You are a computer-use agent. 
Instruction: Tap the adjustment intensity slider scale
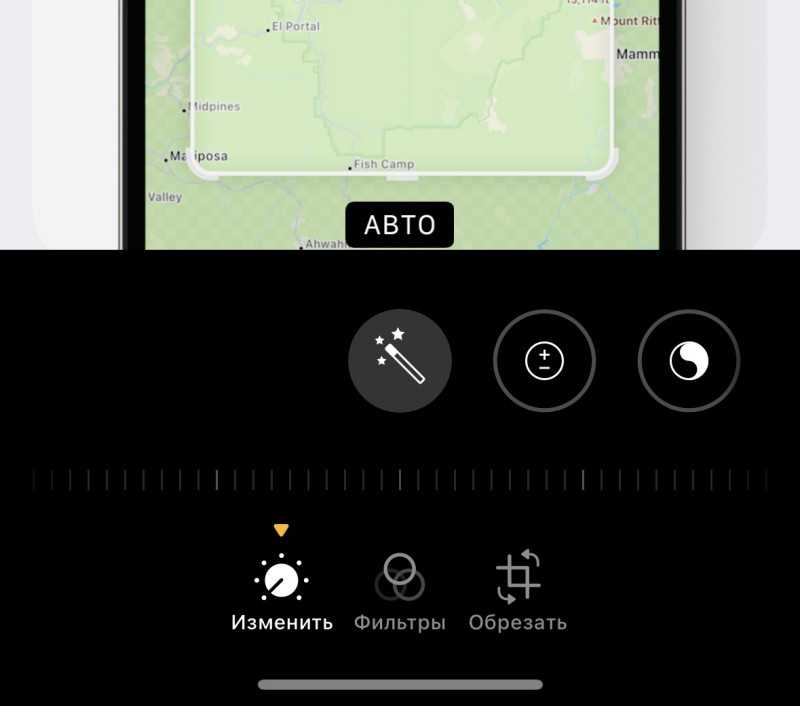pos(400,481)
